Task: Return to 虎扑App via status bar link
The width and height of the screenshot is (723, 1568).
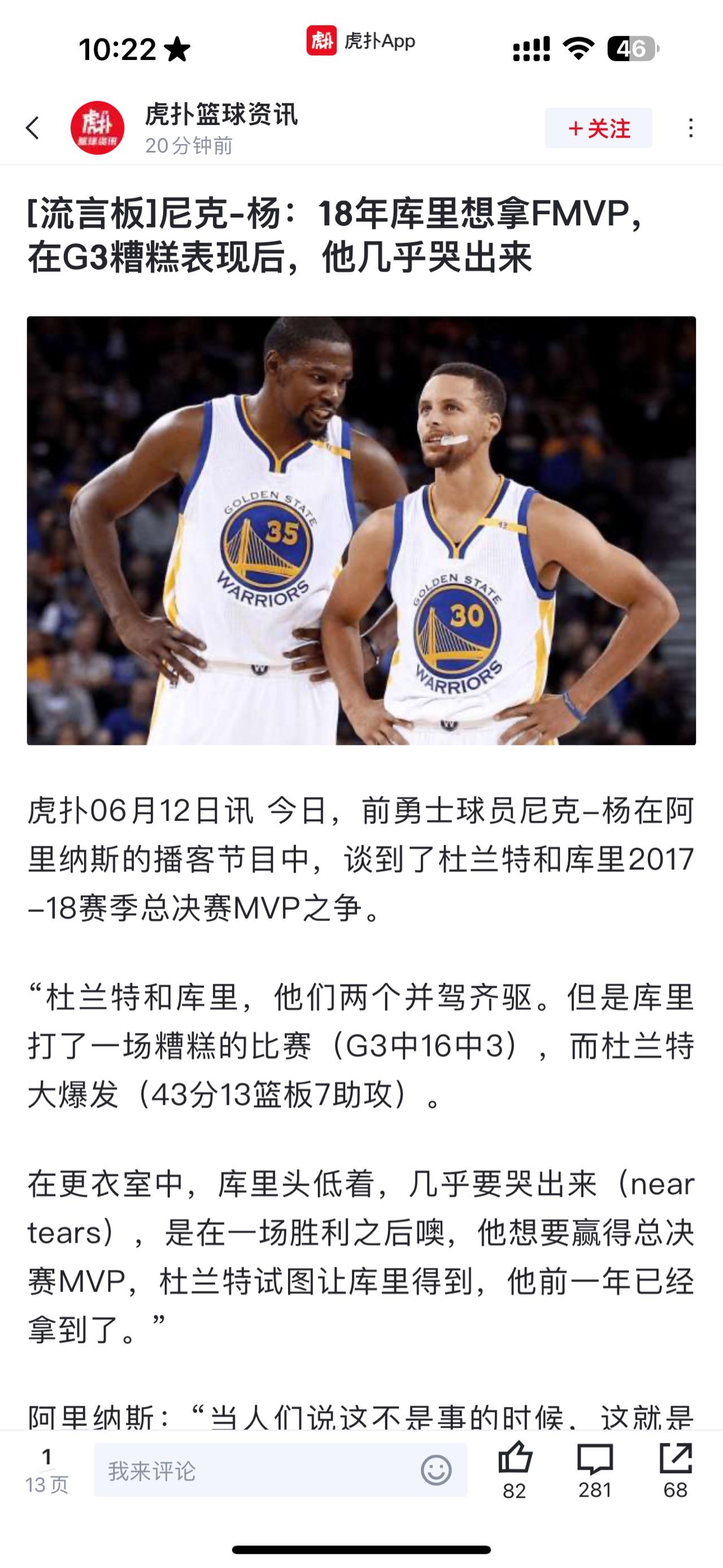Action: pos(361,41)
